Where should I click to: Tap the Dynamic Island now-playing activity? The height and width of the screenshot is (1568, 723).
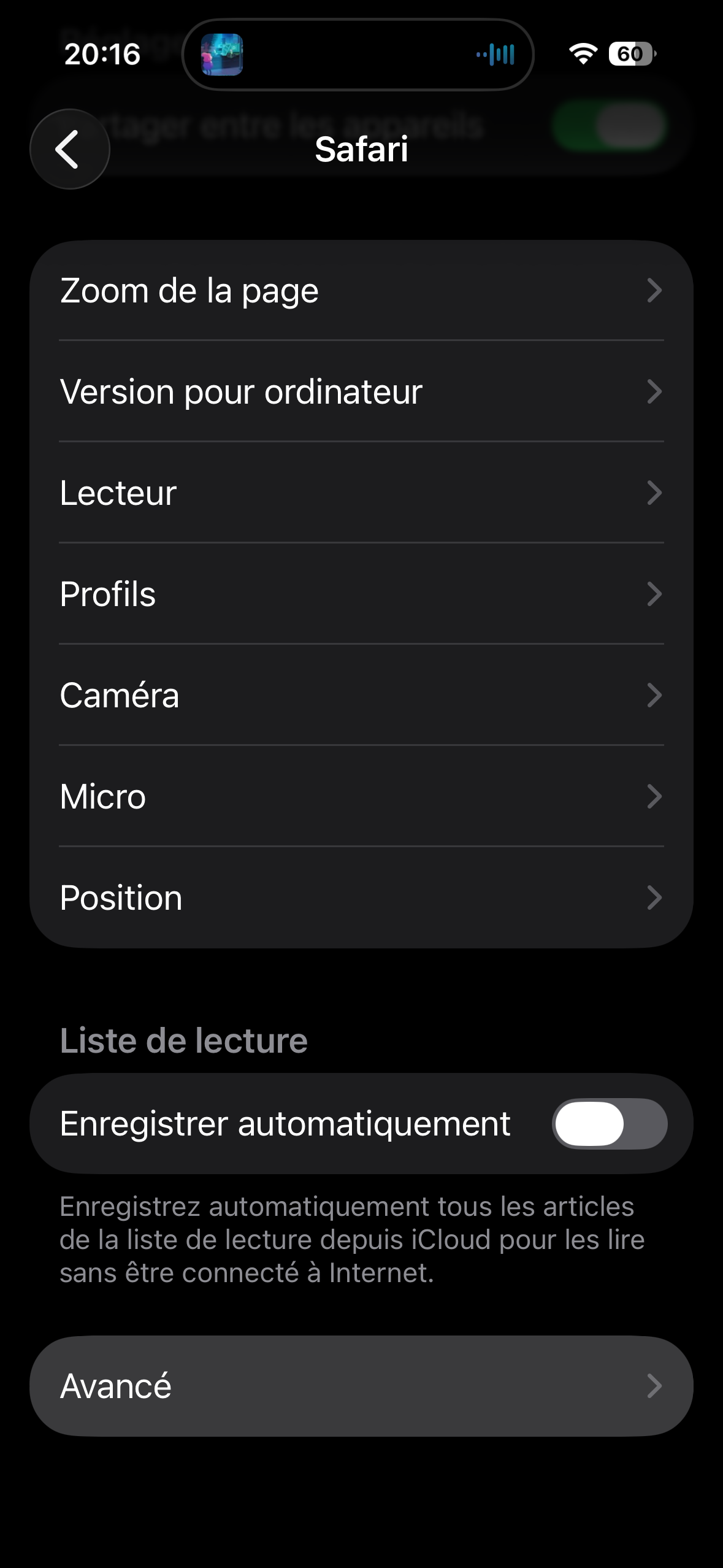pos(358,55)
